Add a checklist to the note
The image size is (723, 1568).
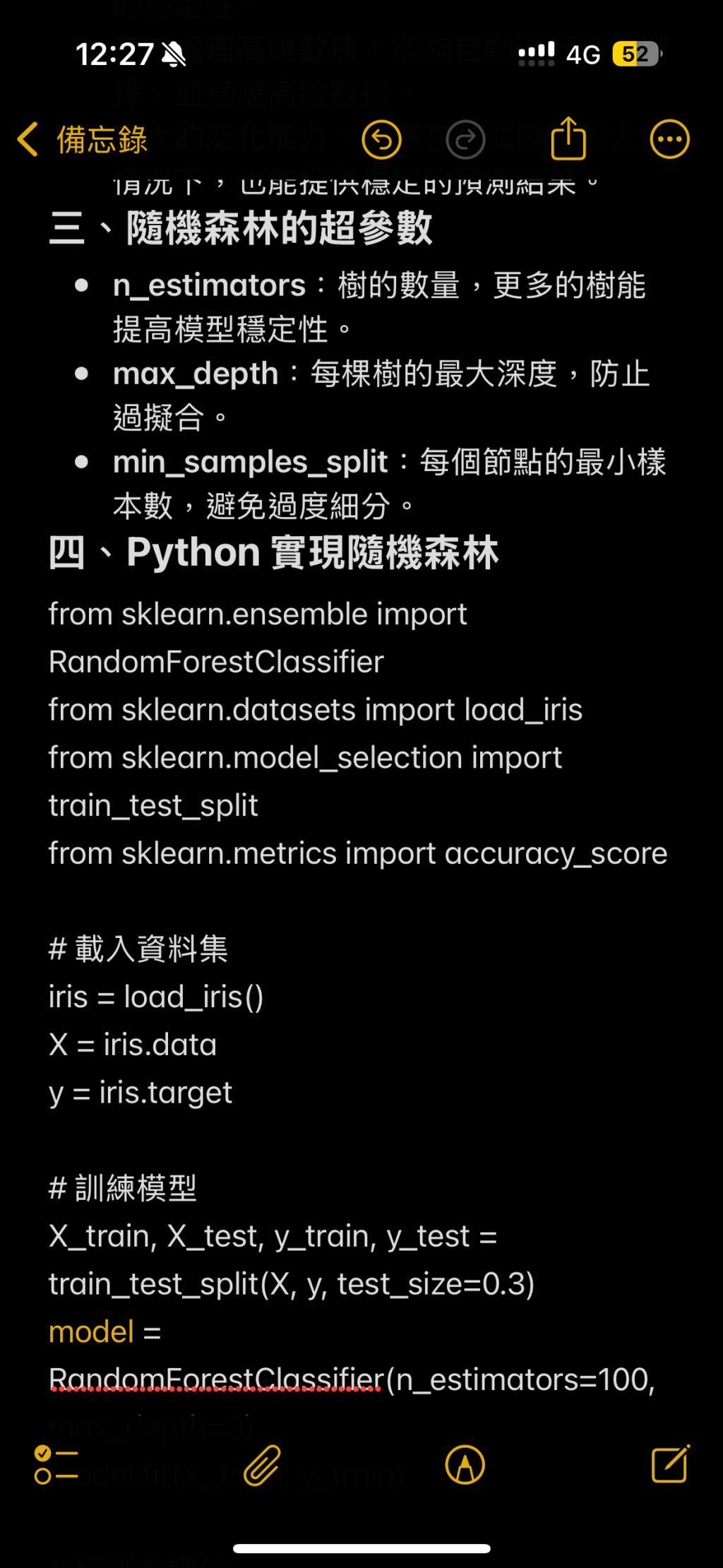coord(56,1464)
